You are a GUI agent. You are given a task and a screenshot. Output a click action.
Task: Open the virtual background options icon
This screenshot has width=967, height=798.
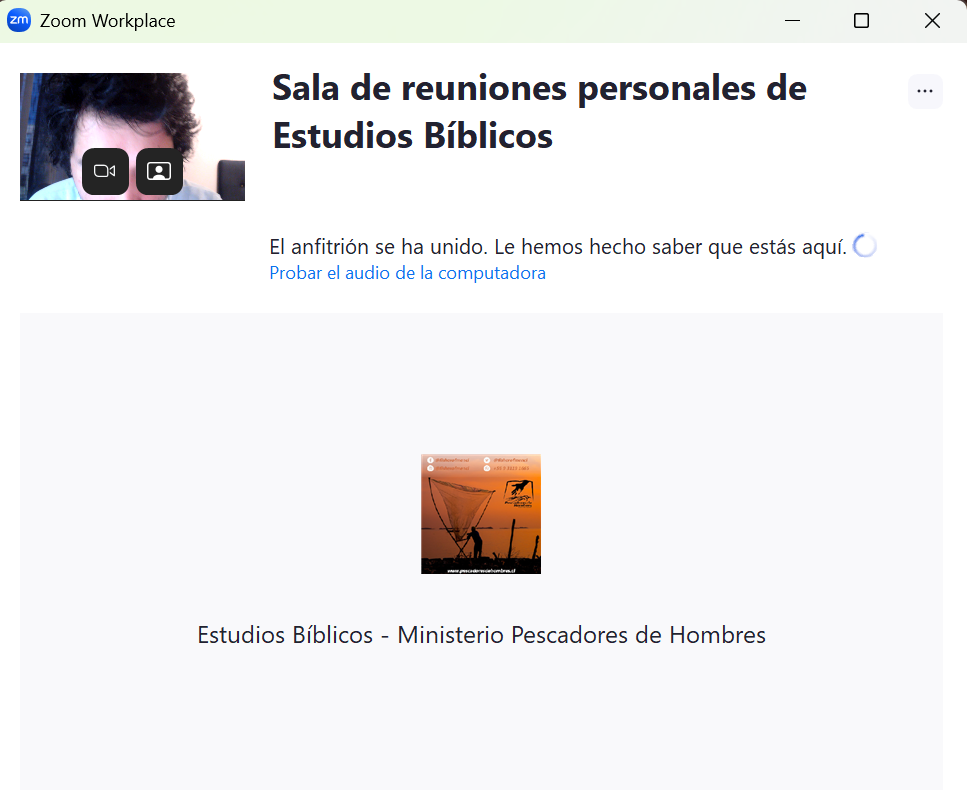click(x=159, y=171)
